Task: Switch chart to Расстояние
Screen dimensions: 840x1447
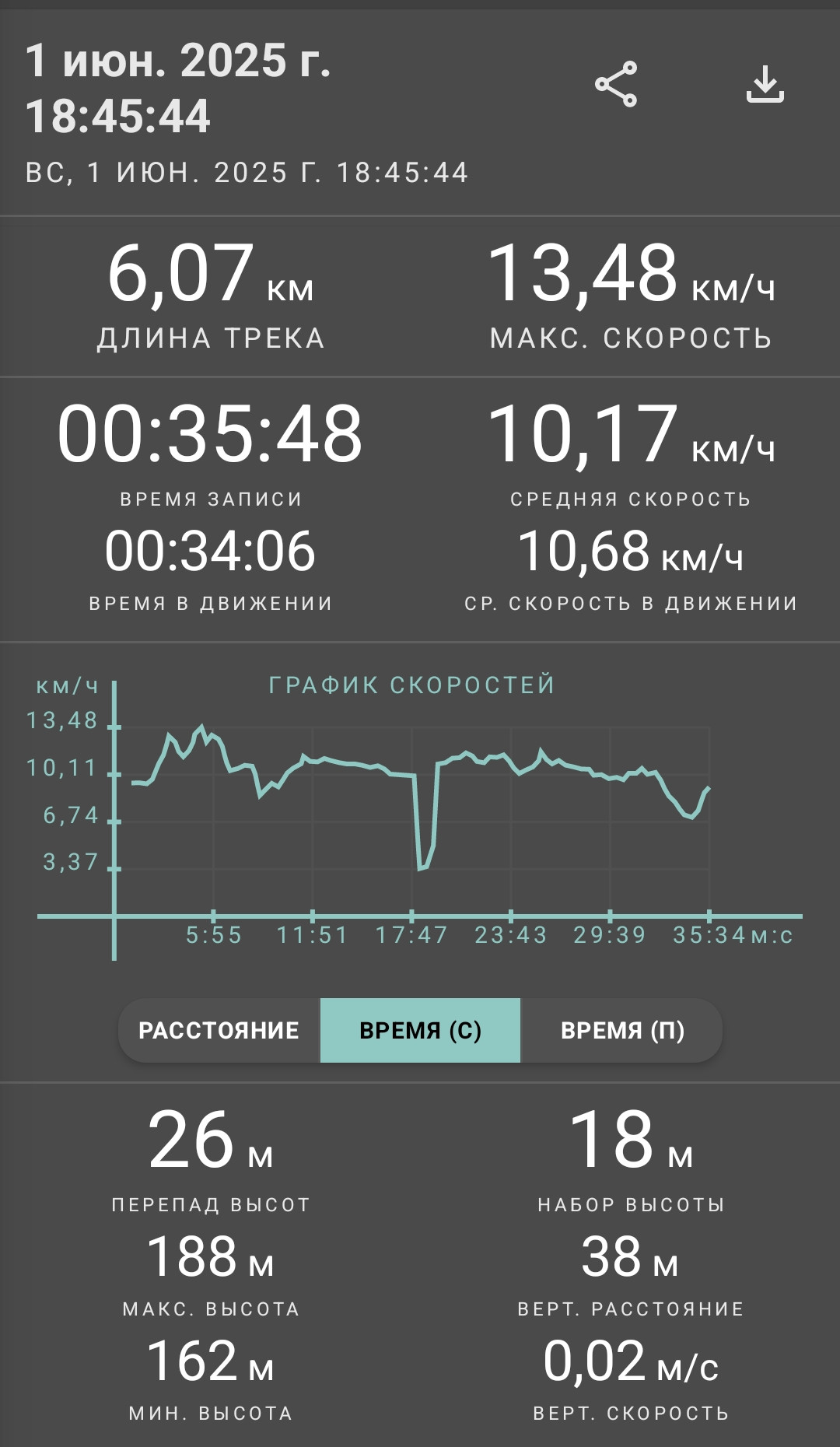Action: pyautogui.click(x=219, y=1030)
